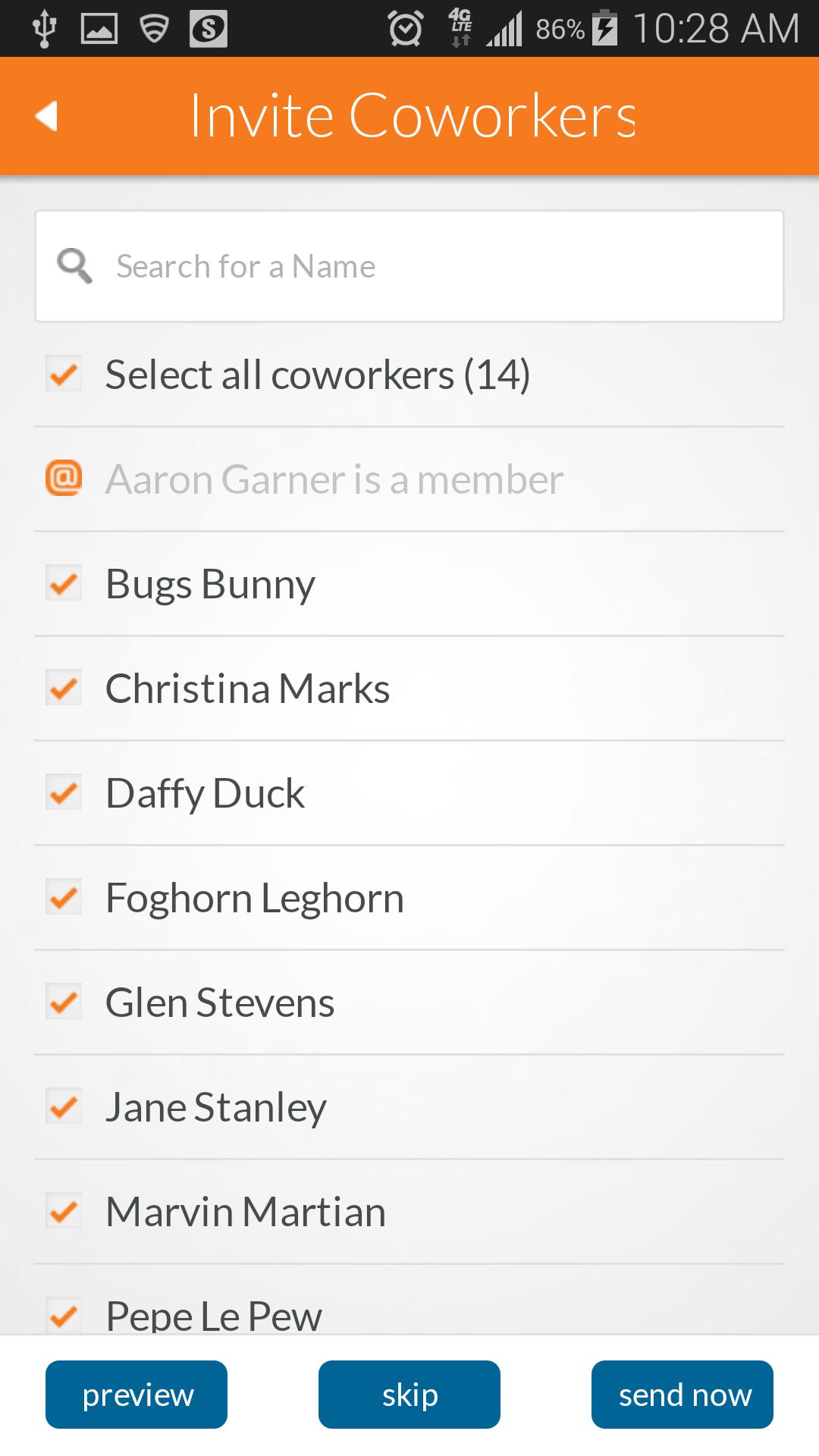Uncheck Select all coworkers
The width and height of the screenshot is (819, 1456).
(64, 375)
